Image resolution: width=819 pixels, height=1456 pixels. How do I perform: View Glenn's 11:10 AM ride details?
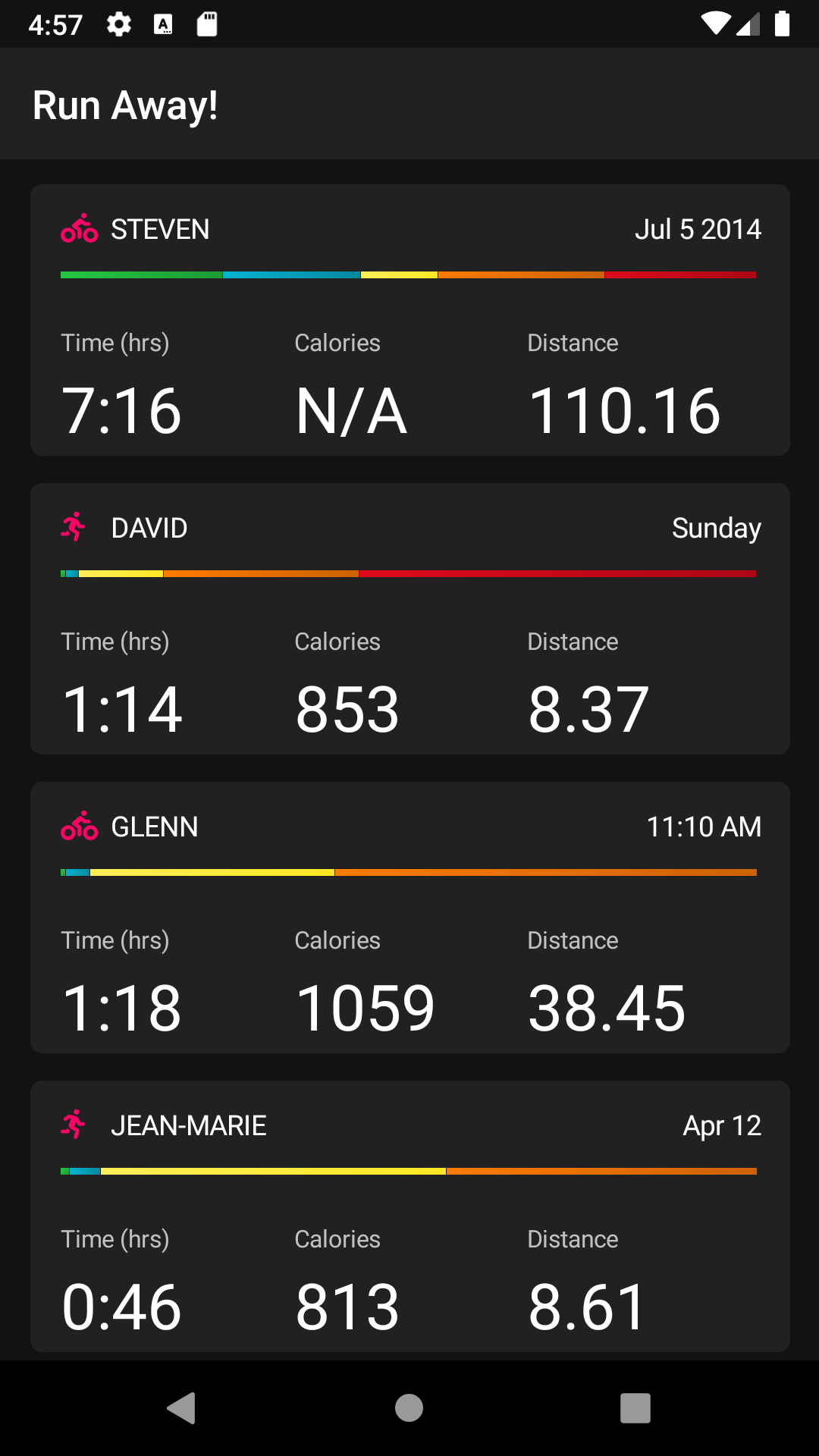click(x=409, y=918)
